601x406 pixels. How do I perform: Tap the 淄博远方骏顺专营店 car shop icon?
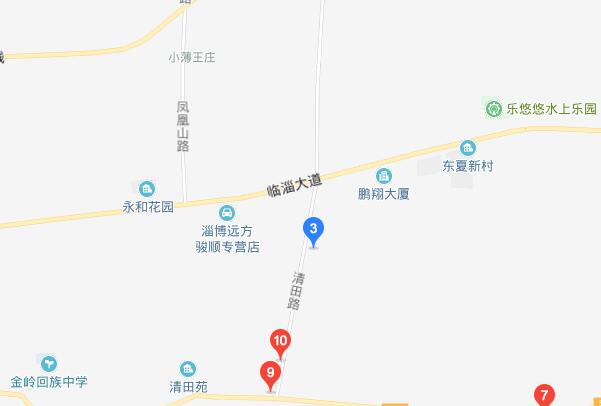pos(227,212)
